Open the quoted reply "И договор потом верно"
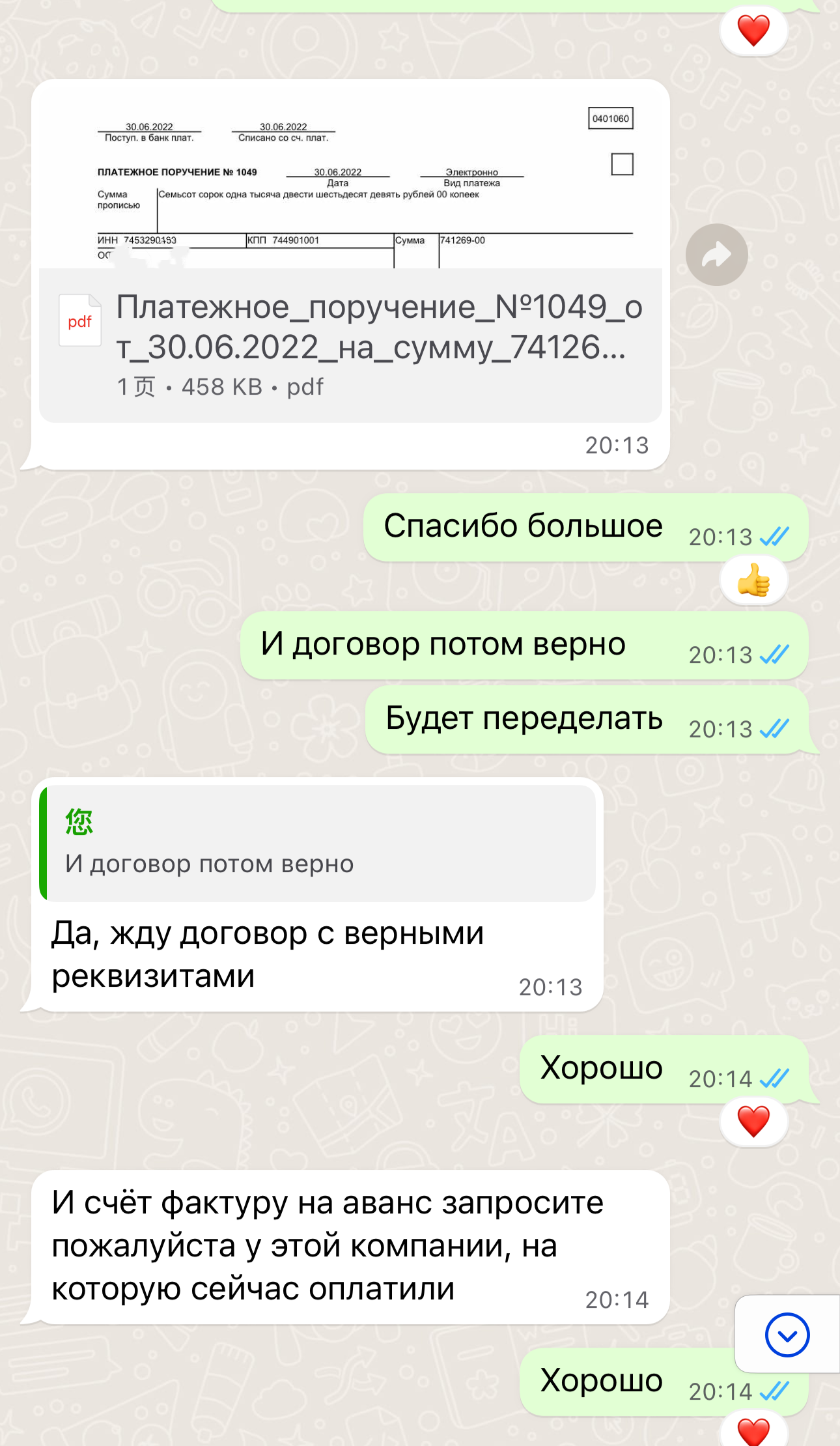 (318, 843)
